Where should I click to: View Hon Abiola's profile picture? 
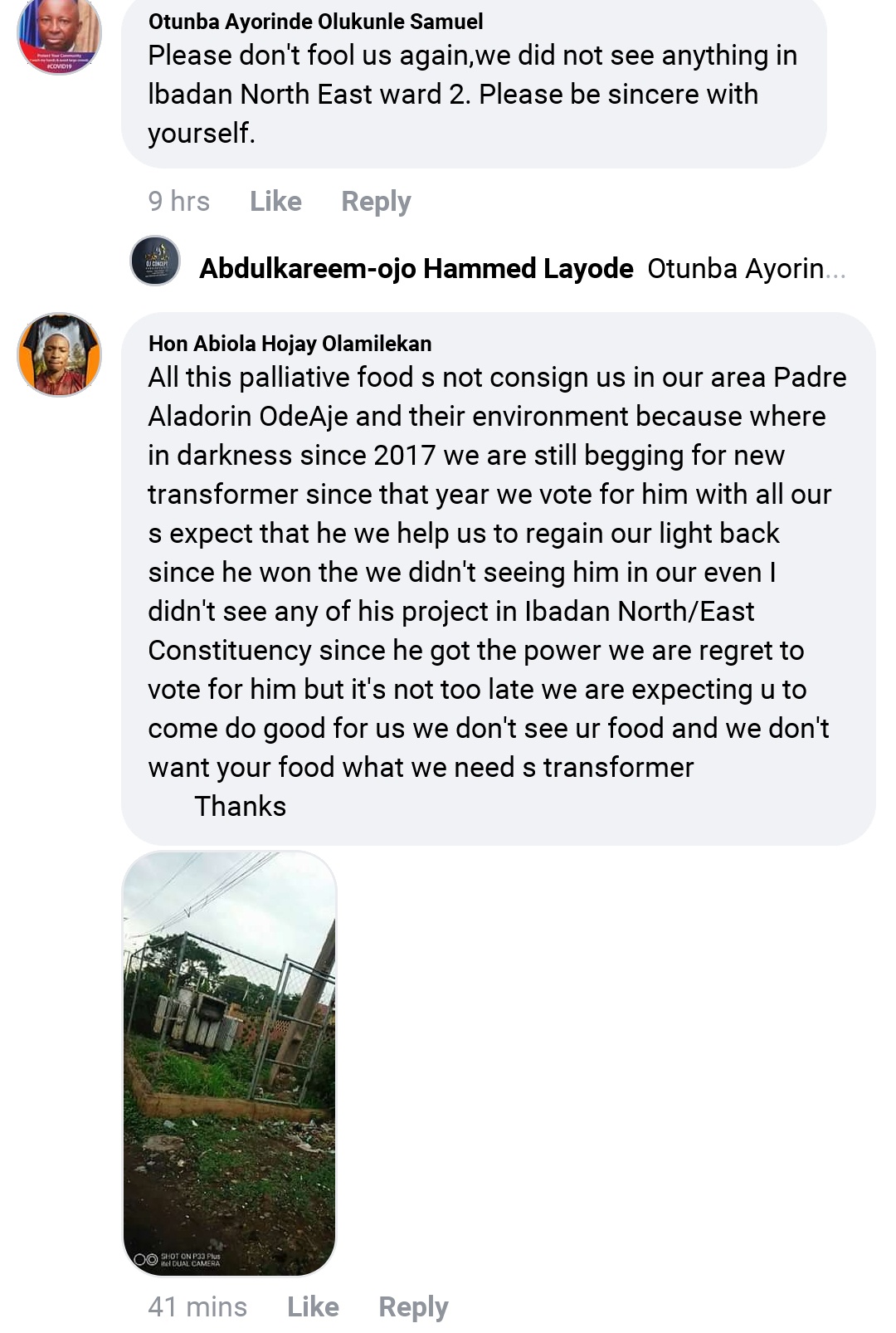pos(60,354)
